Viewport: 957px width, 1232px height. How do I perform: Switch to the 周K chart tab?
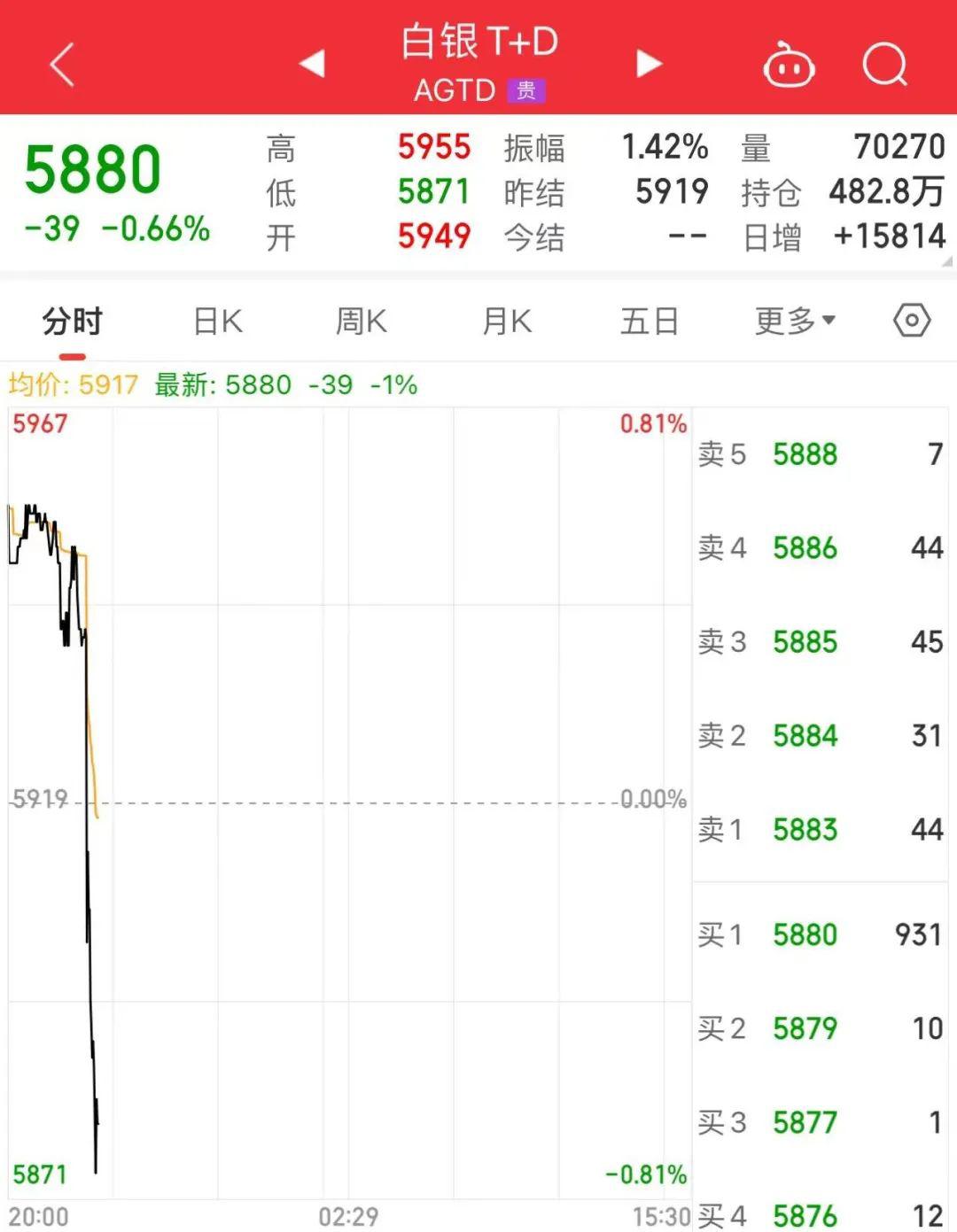[362, 321]
